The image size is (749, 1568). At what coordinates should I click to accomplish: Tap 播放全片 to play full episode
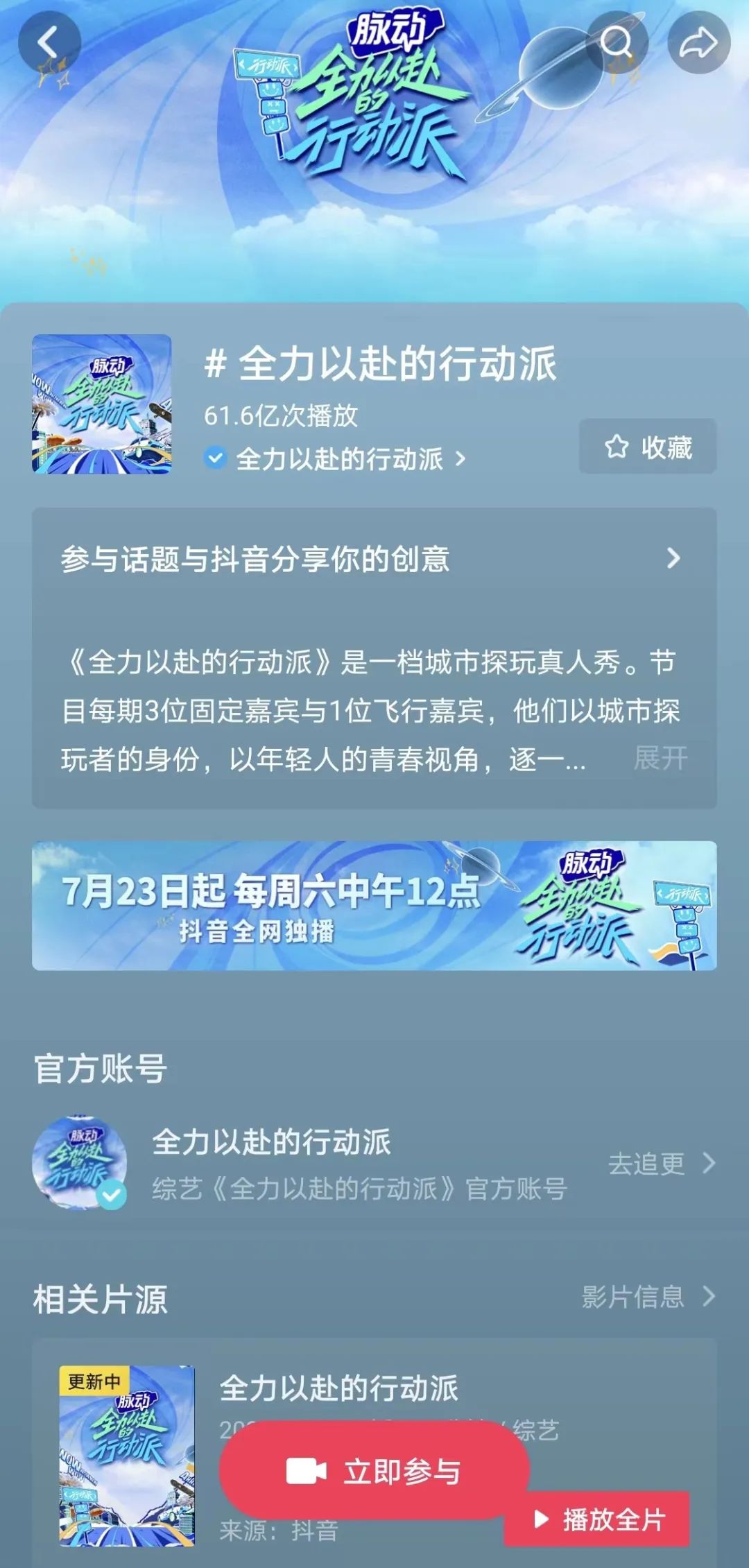click(598, 1519)
